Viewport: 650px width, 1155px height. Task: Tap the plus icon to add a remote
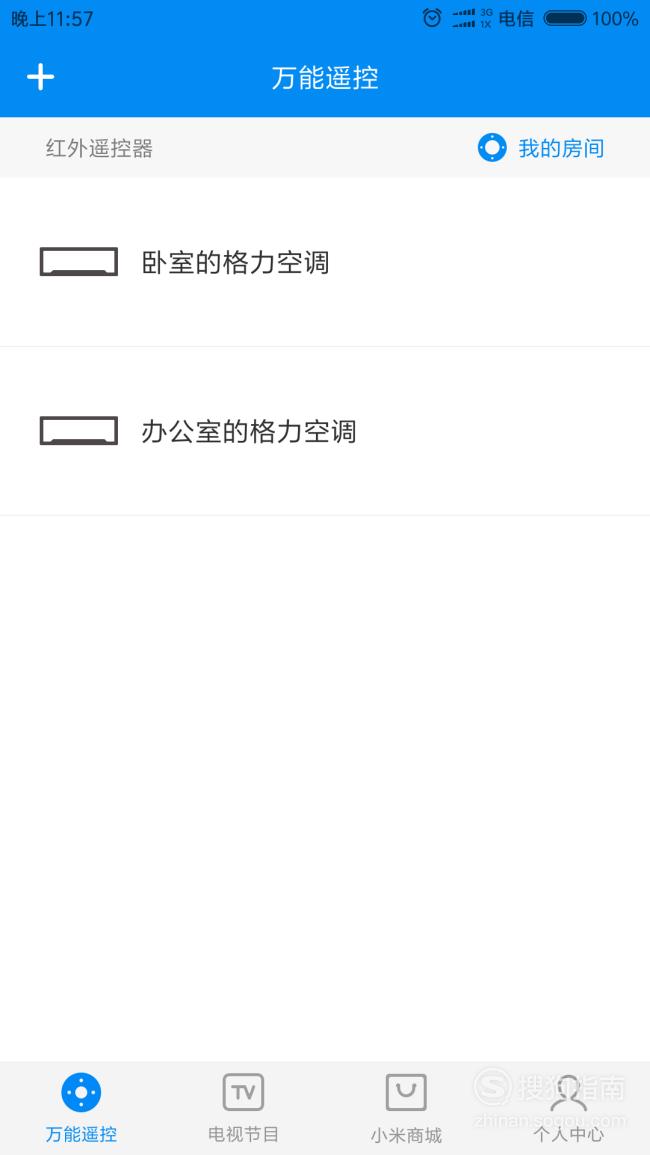(41, 77)
